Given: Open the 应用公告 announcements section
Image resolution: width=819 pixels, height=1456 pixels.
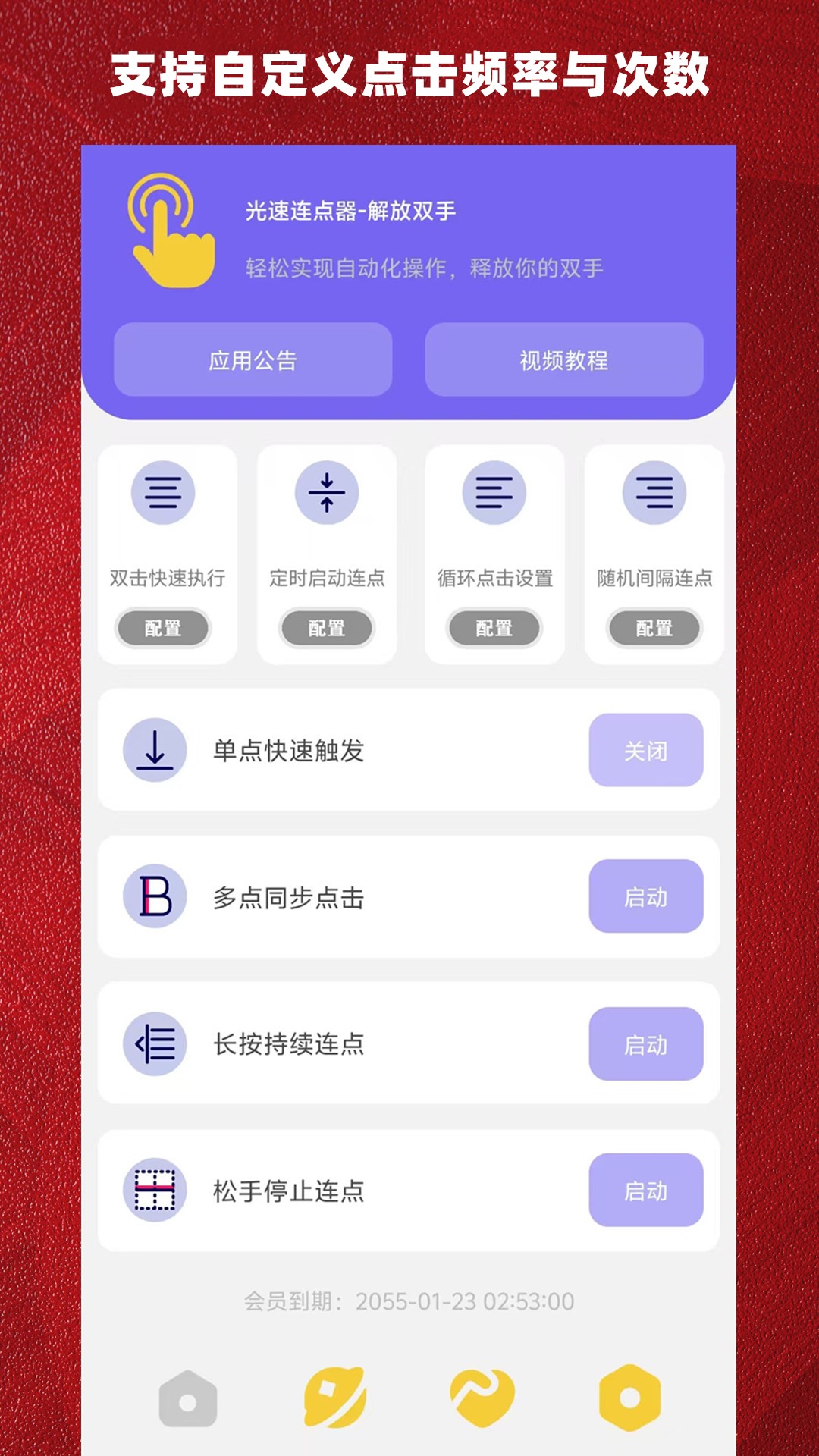Looking at the screenshot, I should [x=253, y=362].
